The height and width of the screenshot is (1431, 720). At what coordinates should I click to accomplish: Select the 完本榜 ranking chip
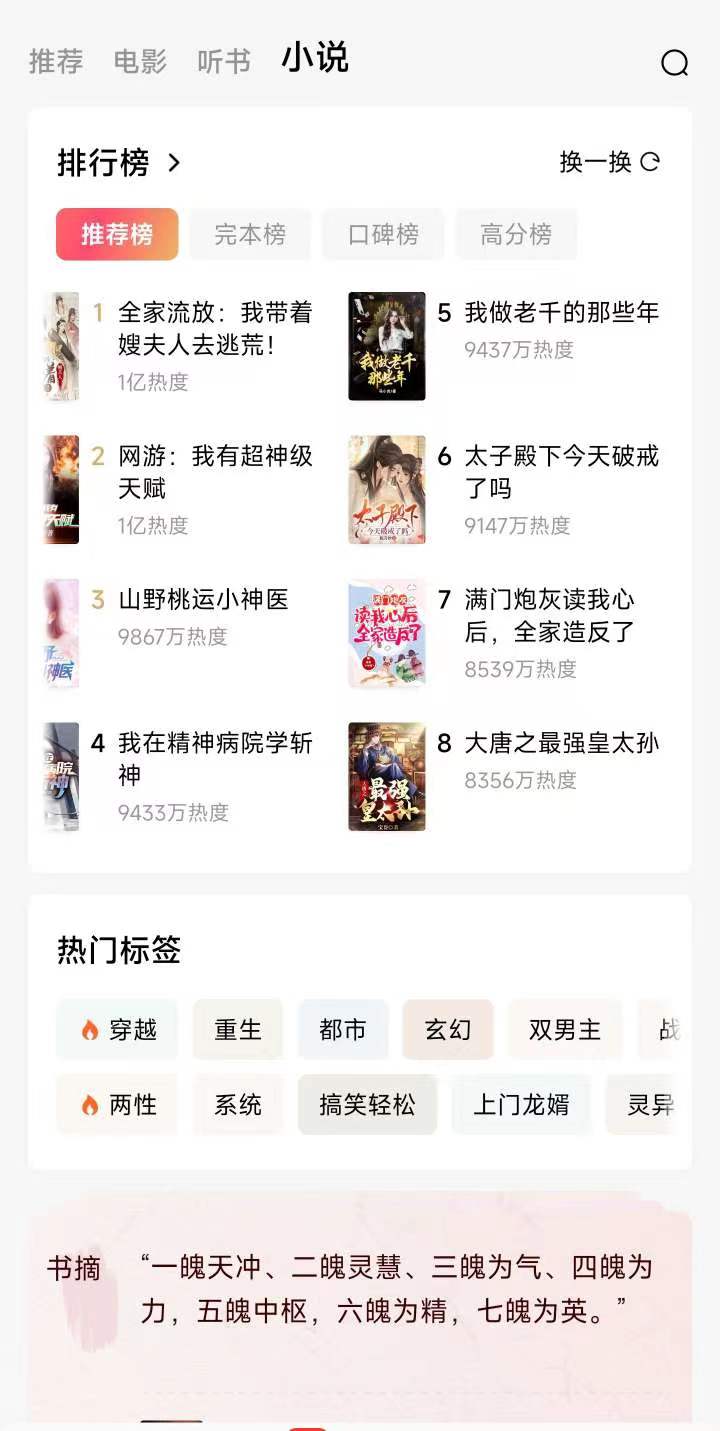point(250,235)
